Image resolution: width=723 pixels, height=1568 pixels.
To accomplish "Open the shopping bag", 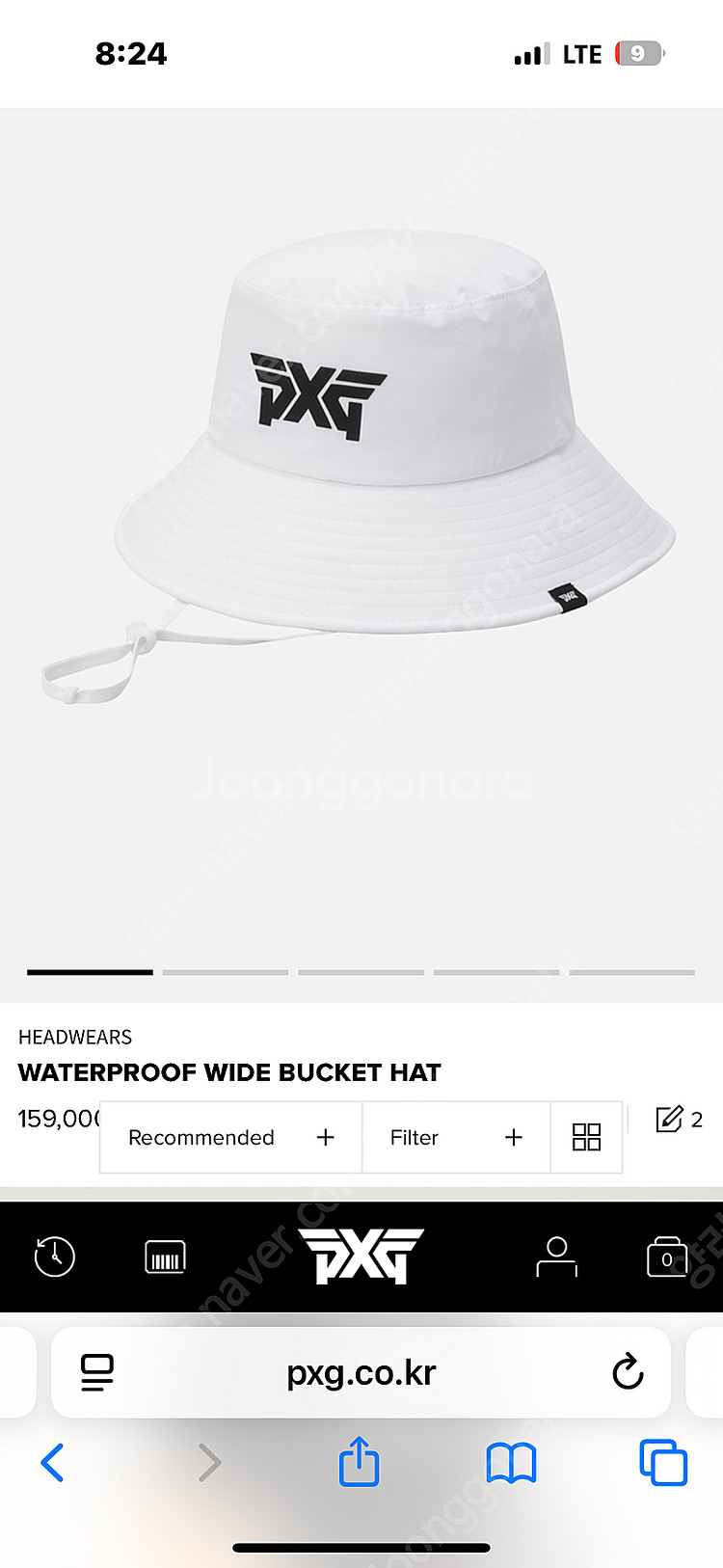I will coord(666,1257).
